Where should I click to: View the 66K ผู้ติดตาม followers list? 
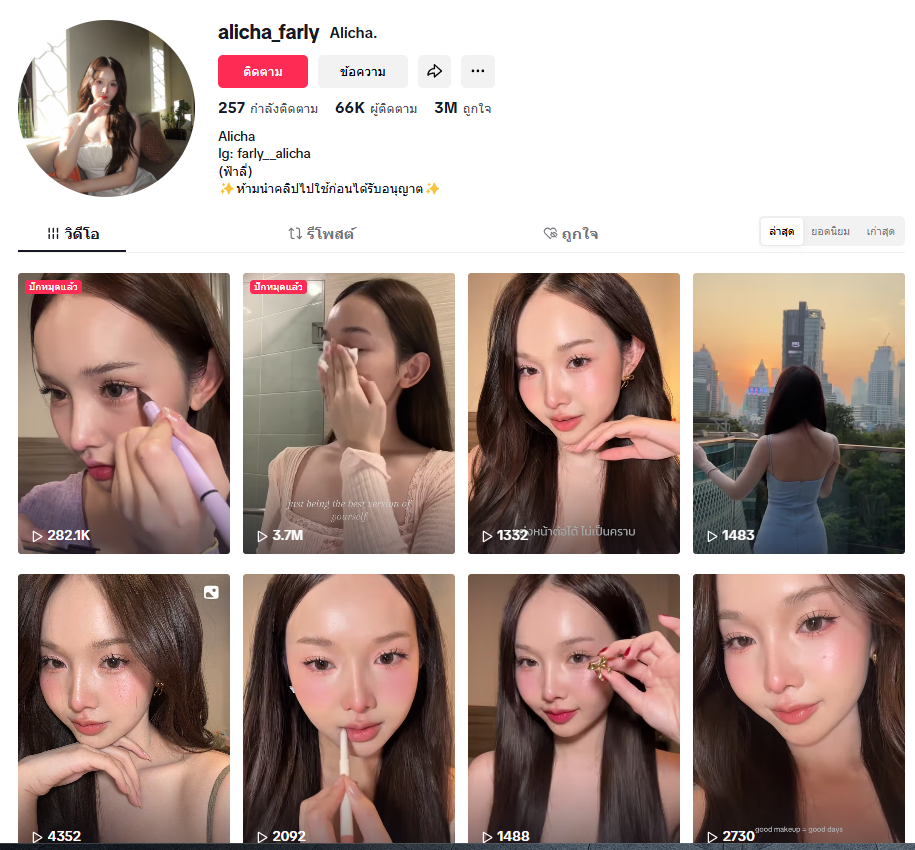click(x=376, y=108)
